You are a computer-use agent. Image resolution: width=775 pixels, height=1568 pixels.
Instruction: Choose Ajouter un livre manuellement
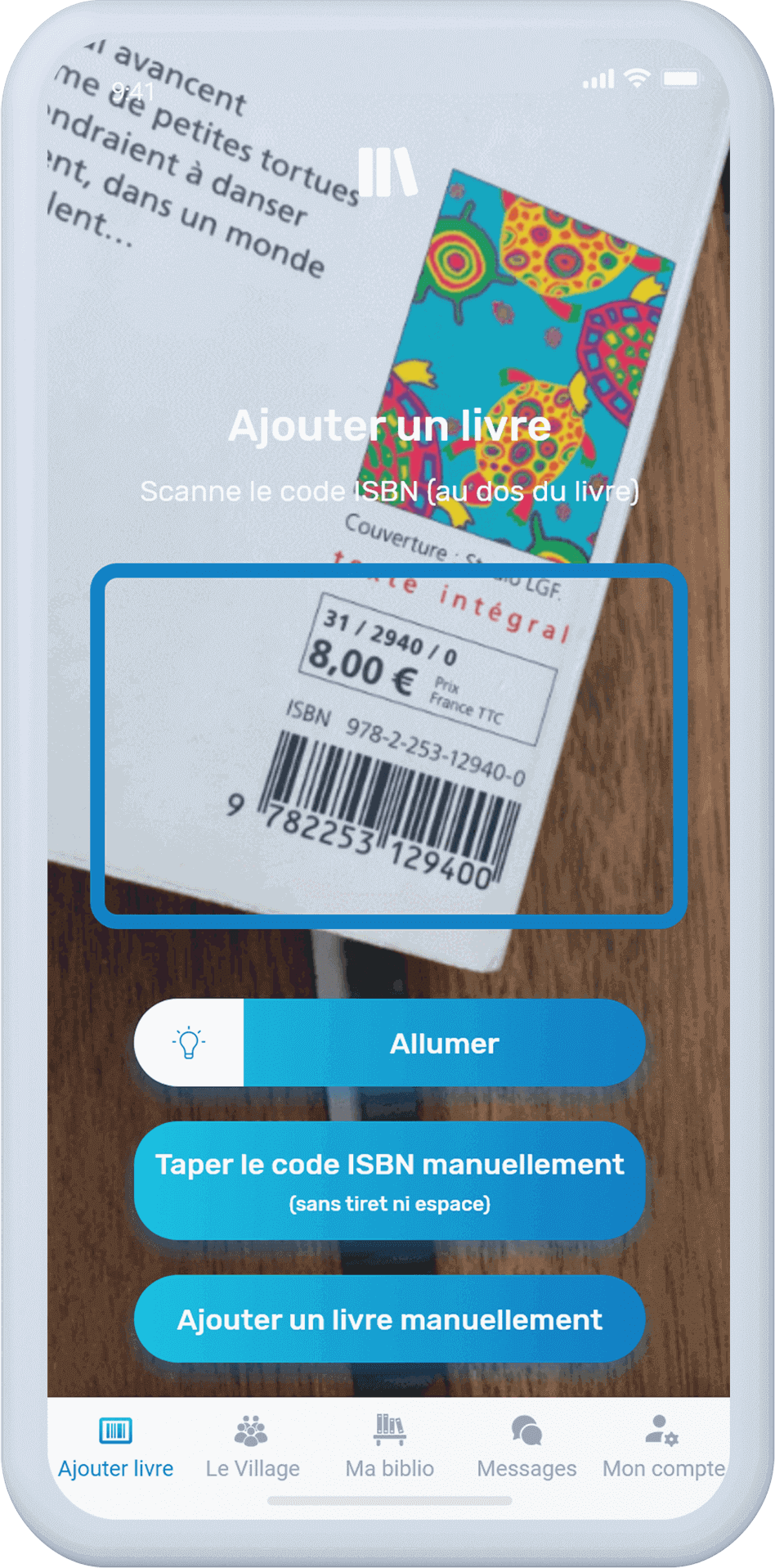[390, 1319]
